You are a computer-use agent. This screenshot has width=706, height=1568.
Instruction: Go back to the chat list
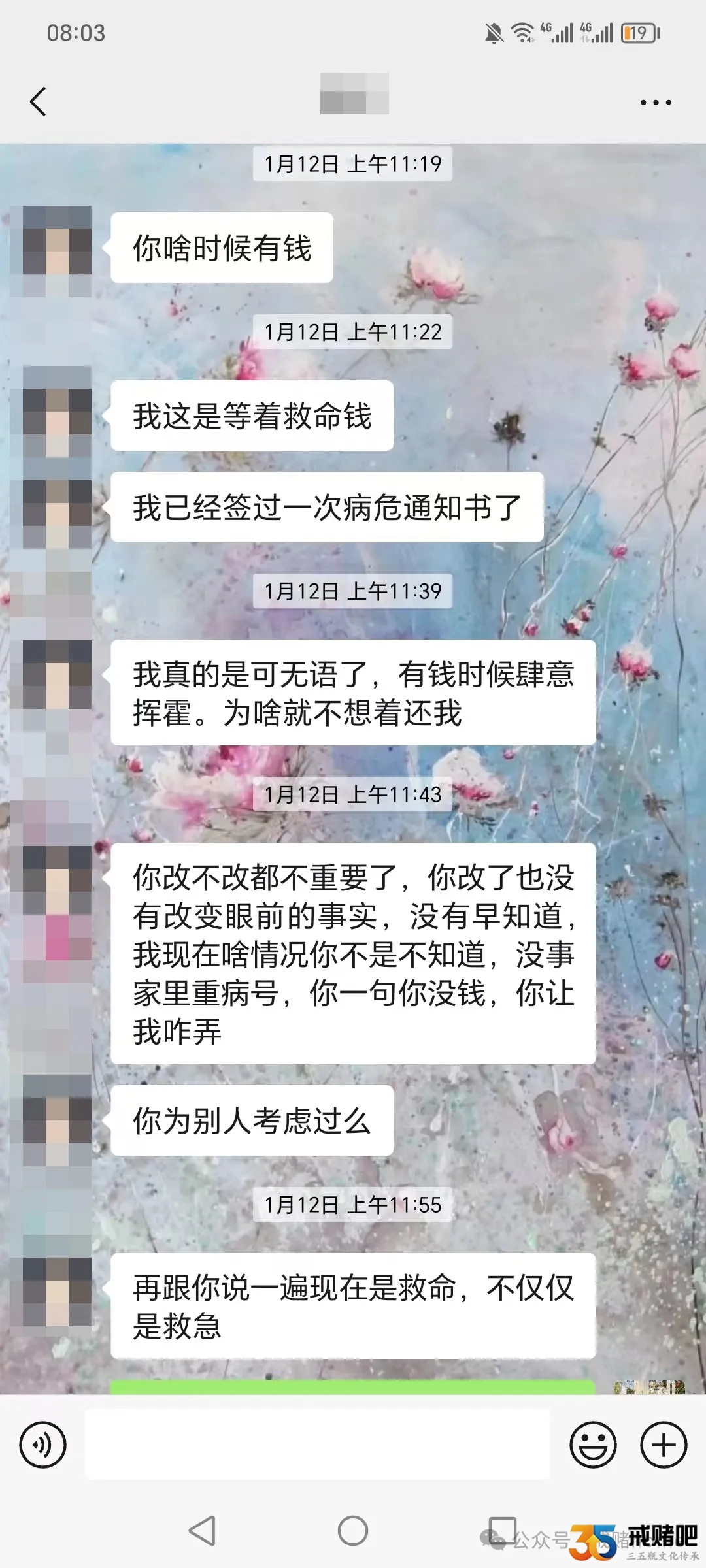click(x=38, y=102)
